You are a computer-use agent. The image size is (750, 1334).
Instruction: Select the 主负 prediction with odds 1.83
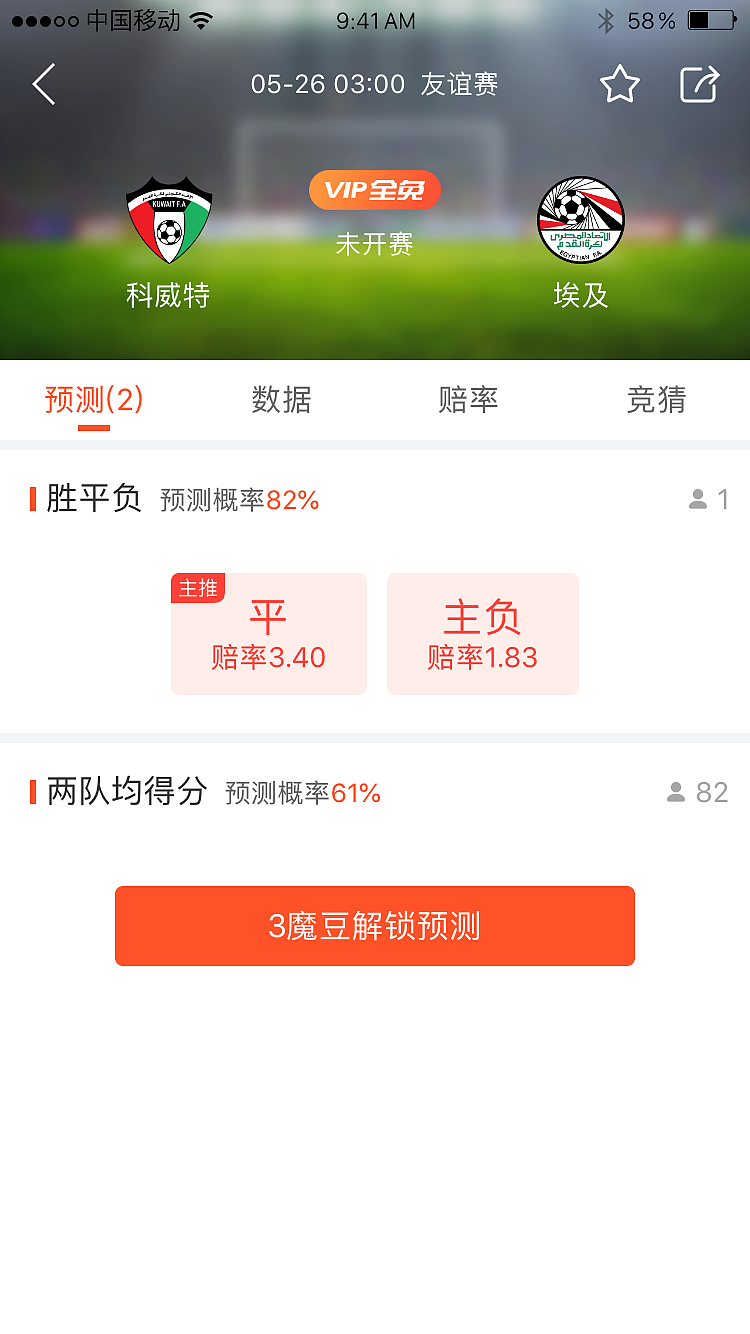pos(482,633)
